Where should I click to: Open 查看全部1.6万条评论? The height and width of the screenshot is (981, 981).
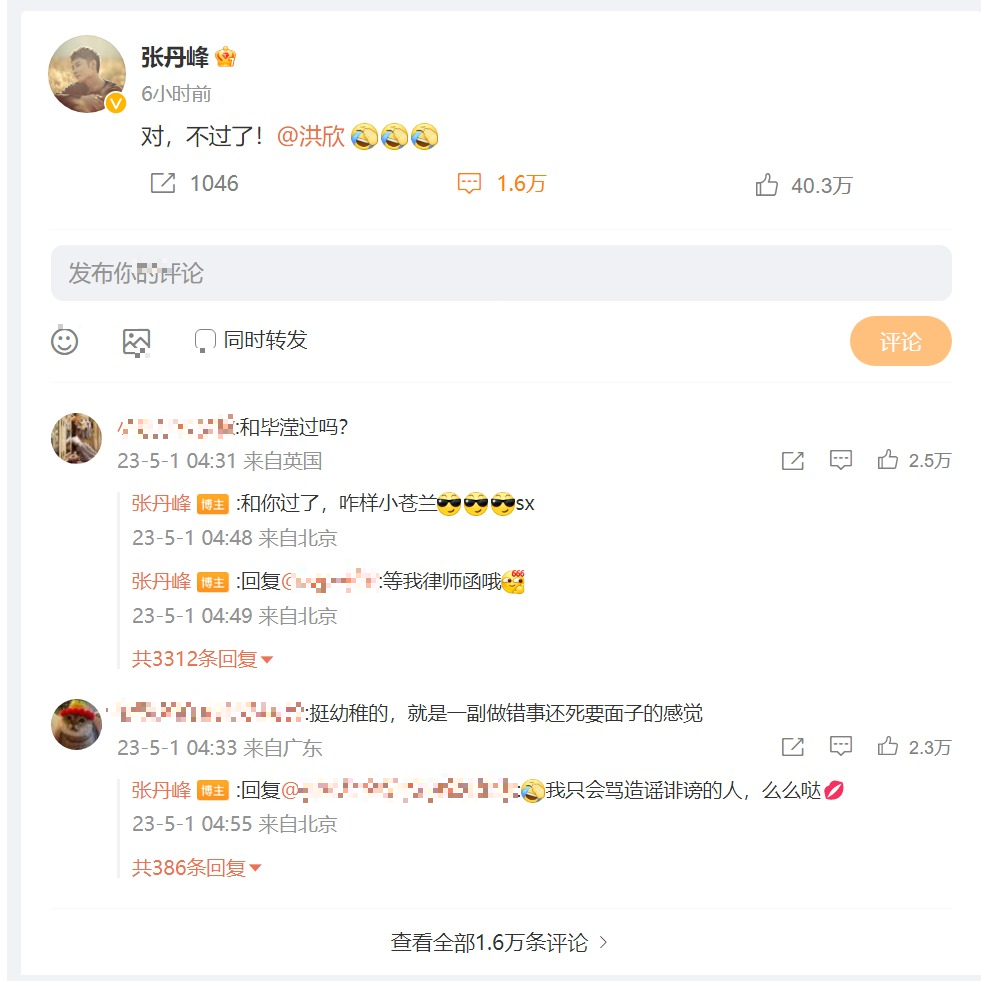click(498, 942)
